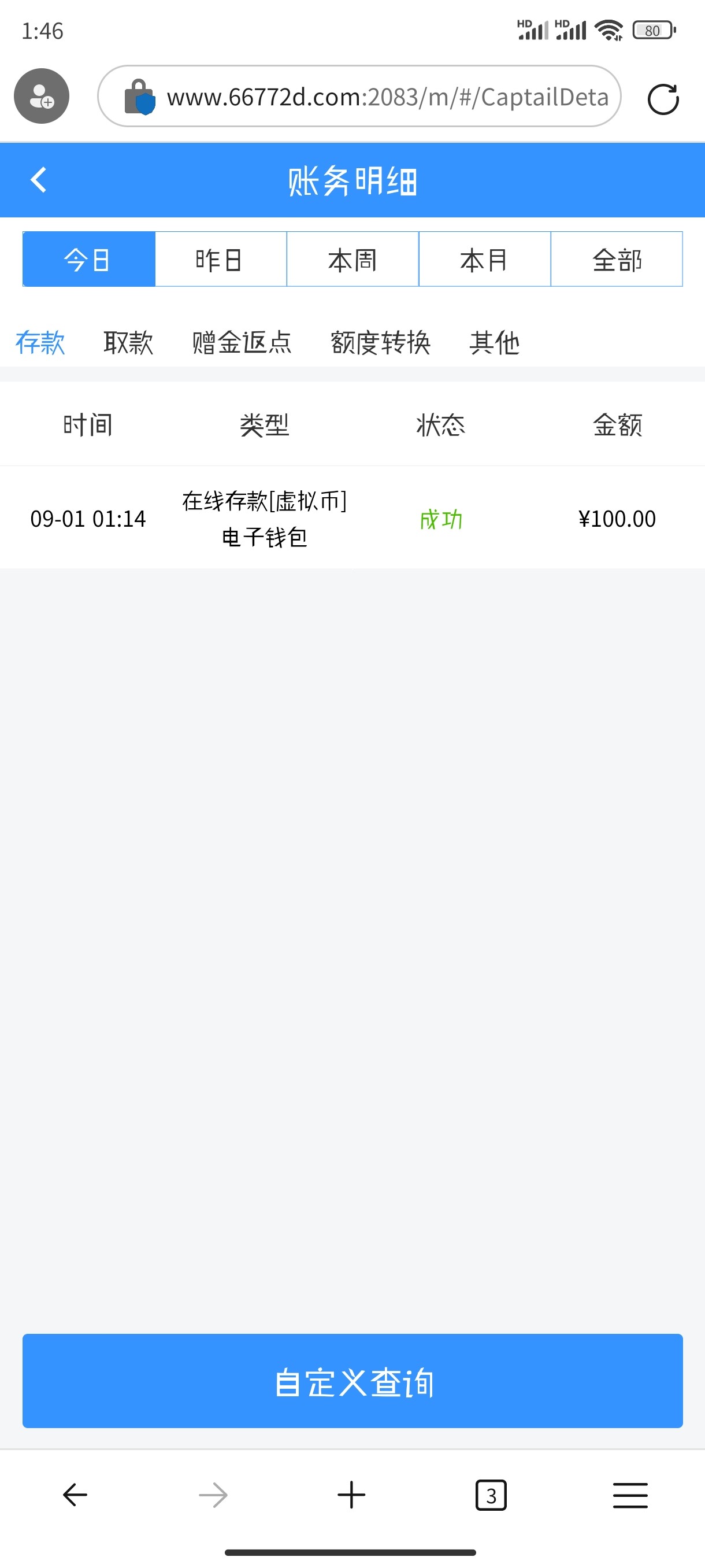Reload the page in browser
Viewport: 705px width, 1568px height.
click(x=662, y=99)
